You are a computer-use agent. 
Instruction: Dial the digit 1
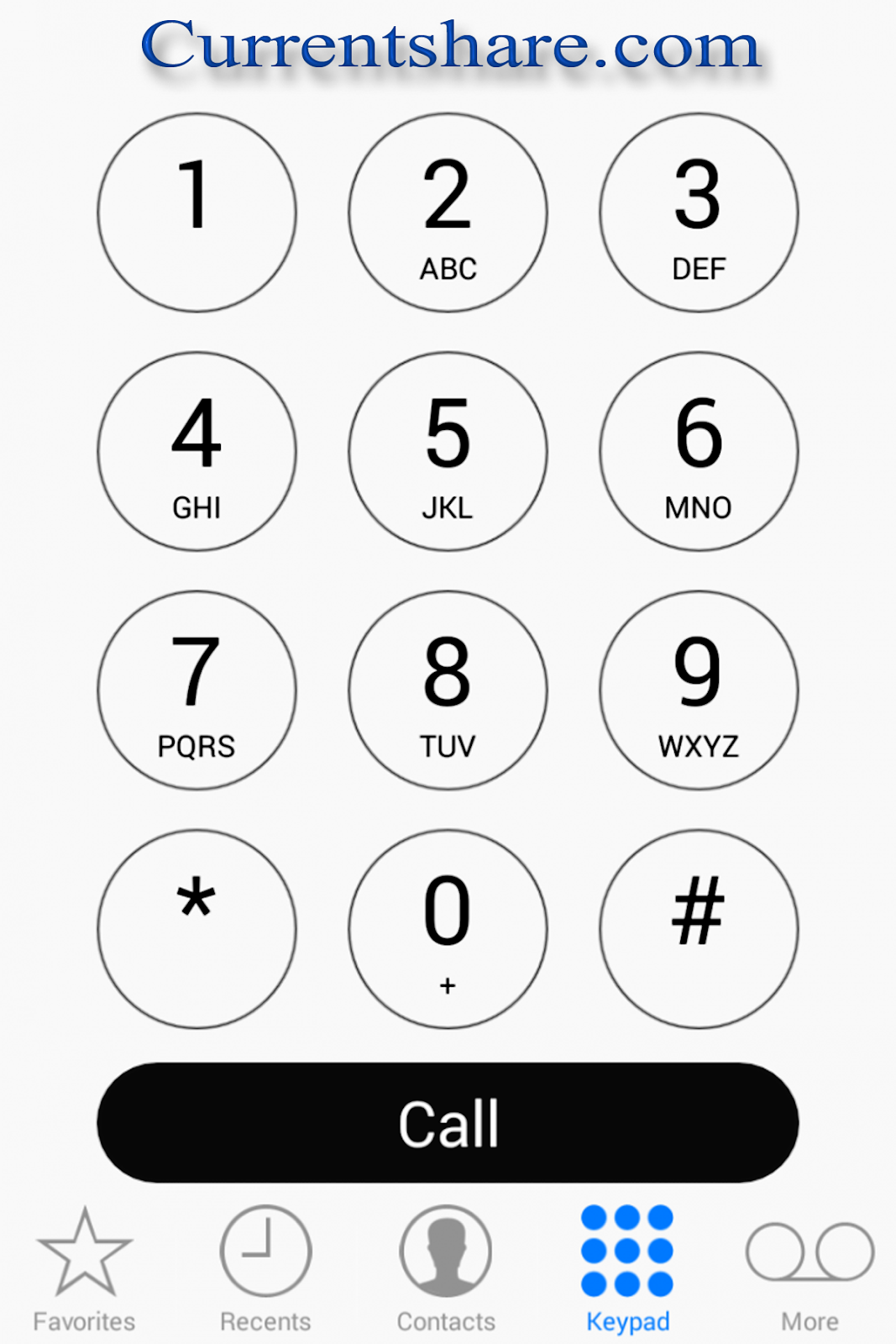196,213
